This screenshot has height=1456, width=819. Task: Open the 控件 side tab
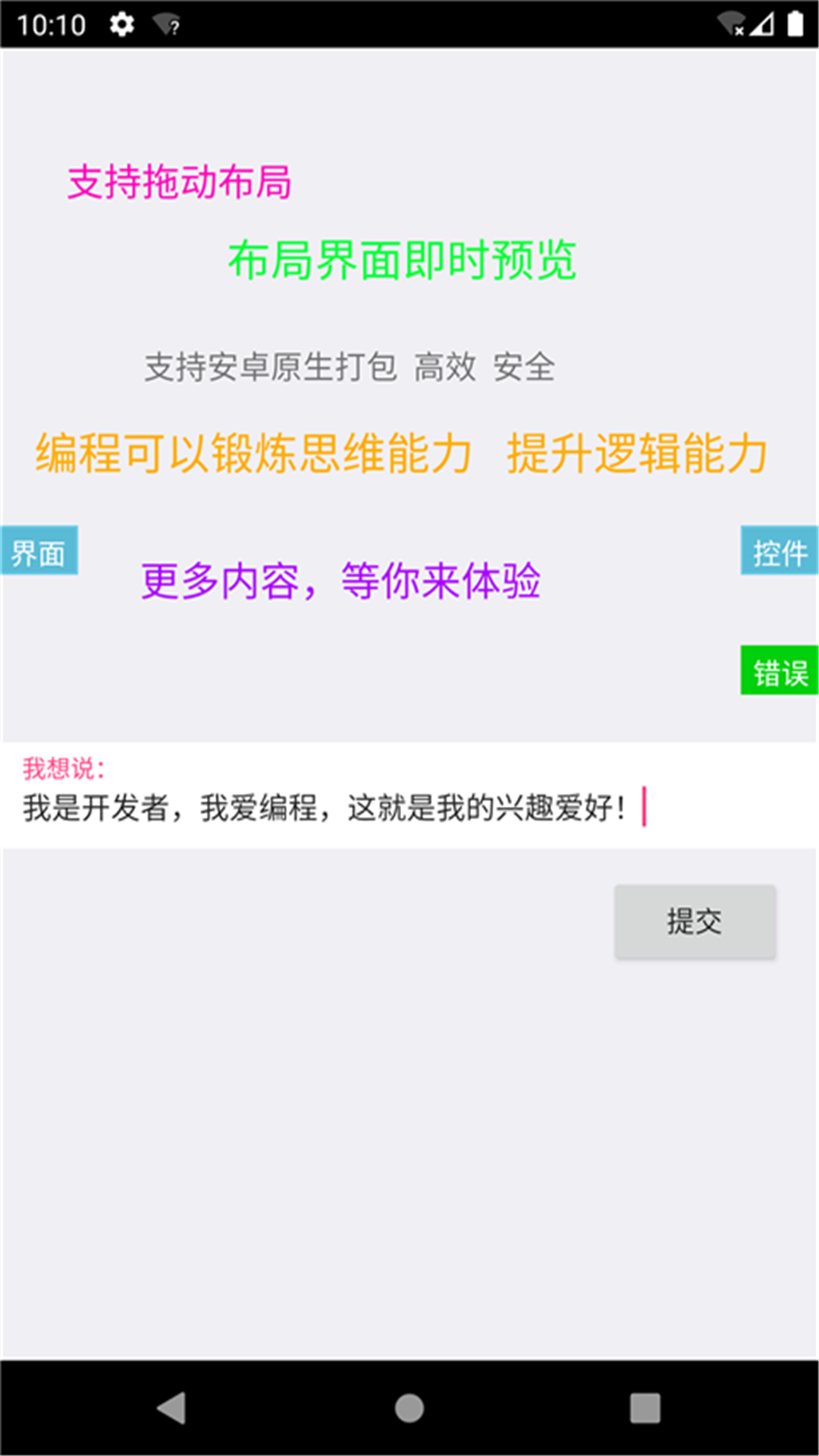tap(779, 551)
